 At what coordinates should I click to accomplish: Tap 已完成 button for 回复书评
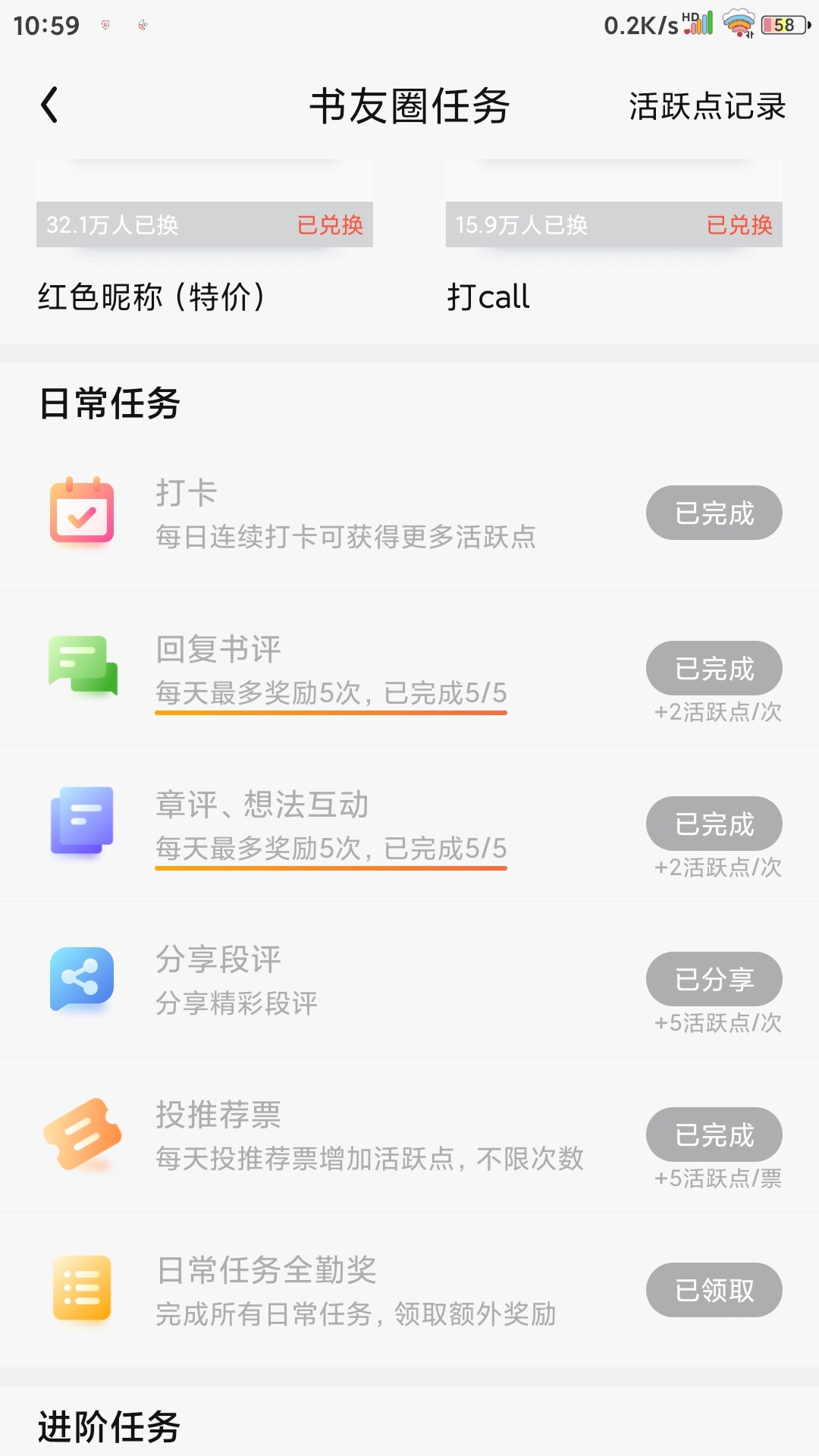pos(714,668)
